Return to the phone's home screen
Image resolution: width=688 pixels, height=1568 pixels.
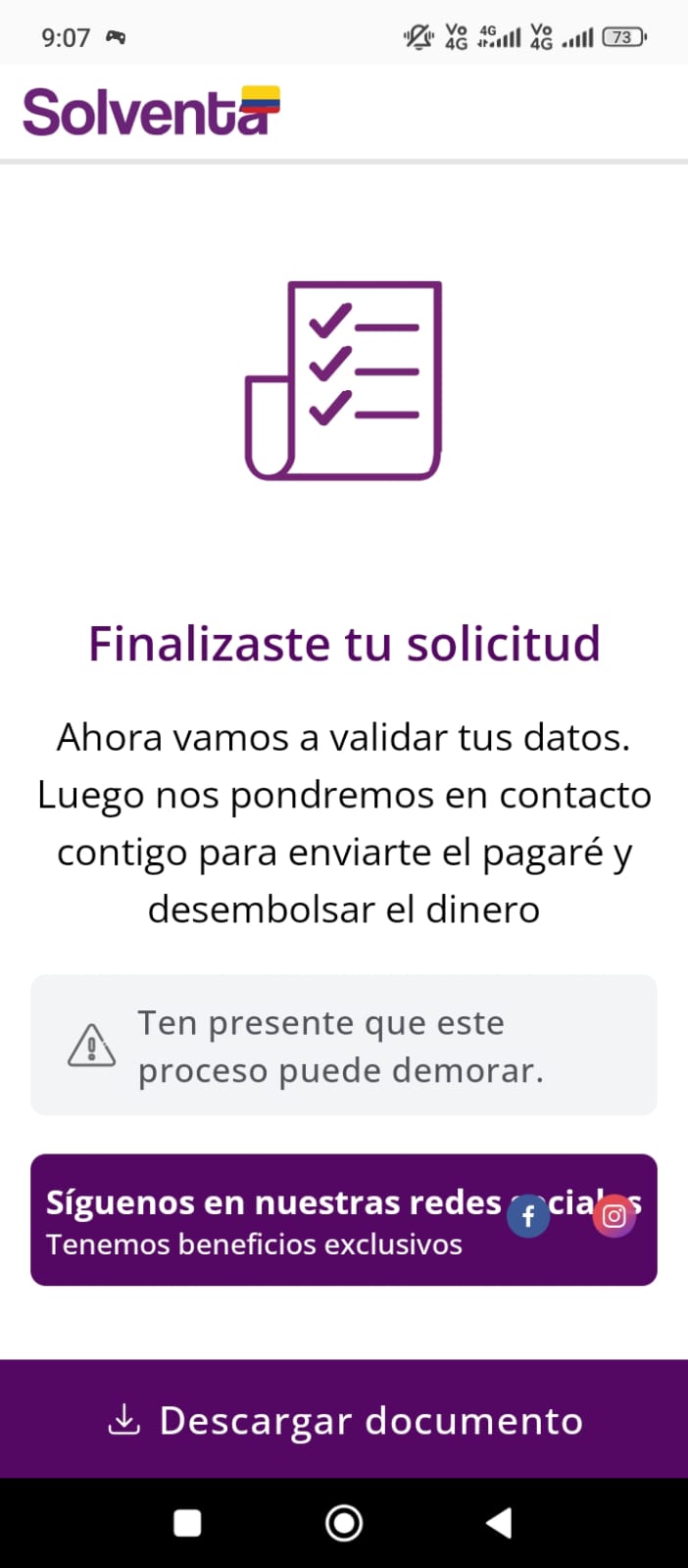point(344,1523)
